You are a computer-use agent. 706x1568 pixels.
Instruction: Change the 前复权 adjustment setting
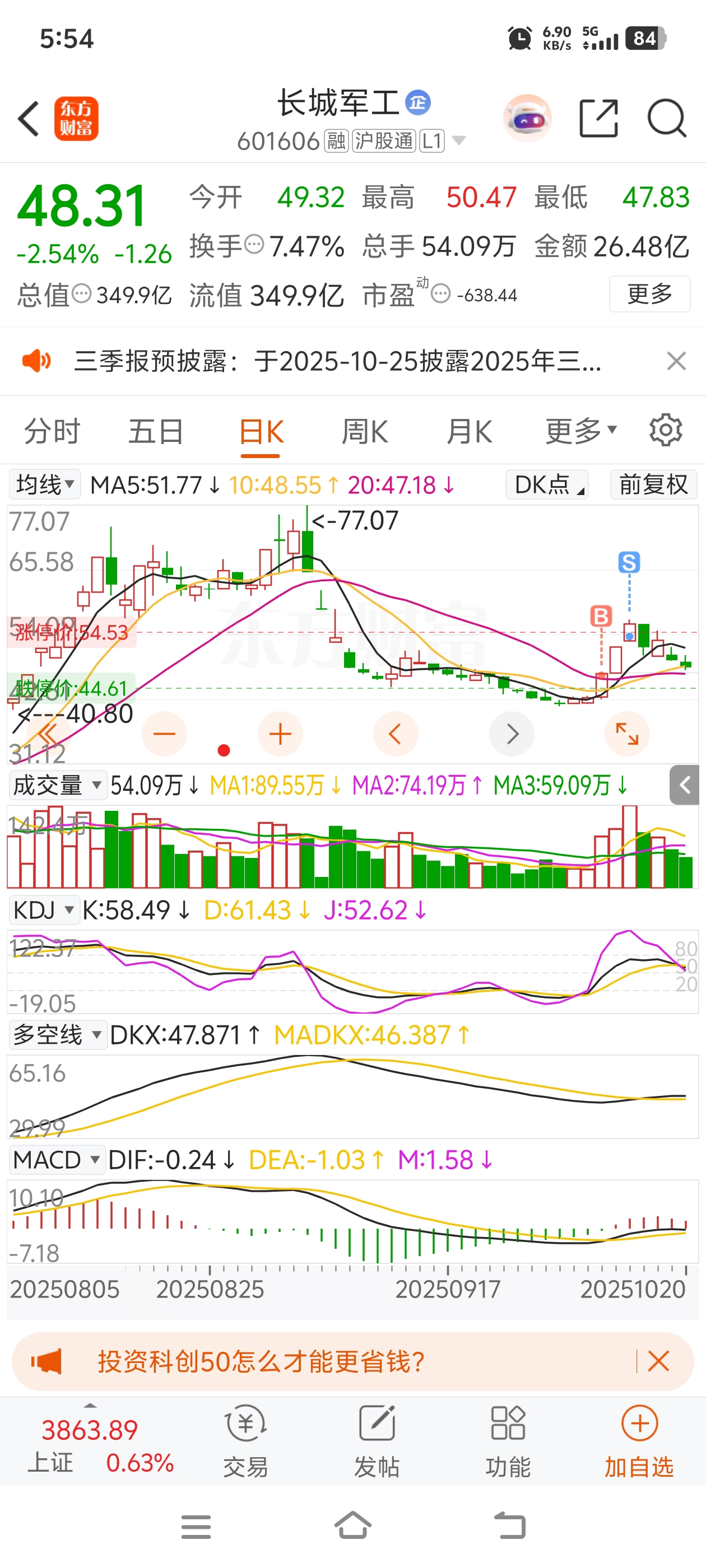(653, 485)
